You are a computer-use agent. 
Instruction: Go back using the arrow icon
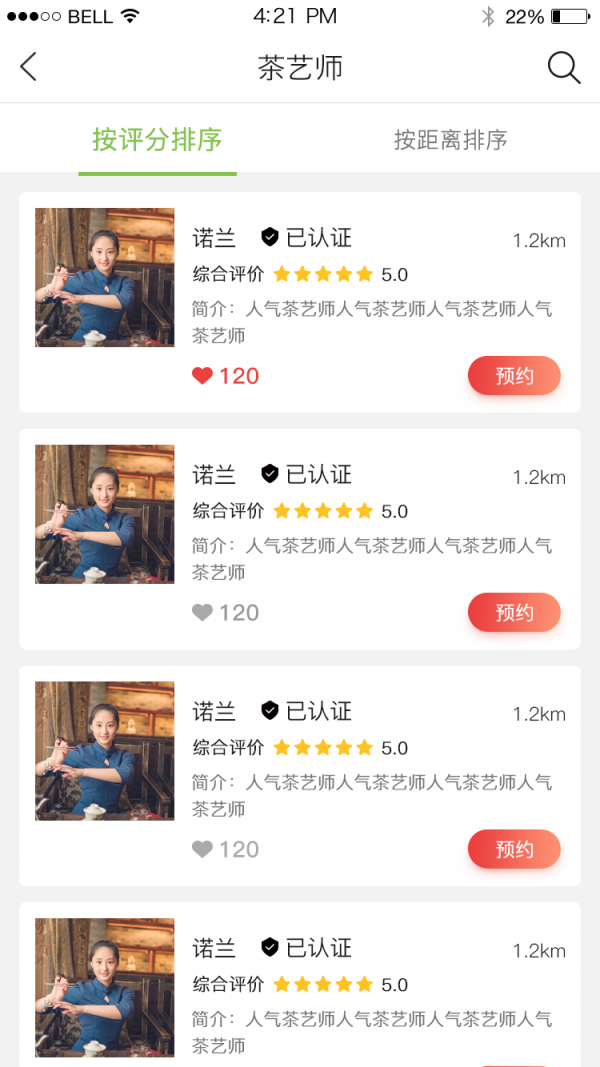[x=28, y=67]
